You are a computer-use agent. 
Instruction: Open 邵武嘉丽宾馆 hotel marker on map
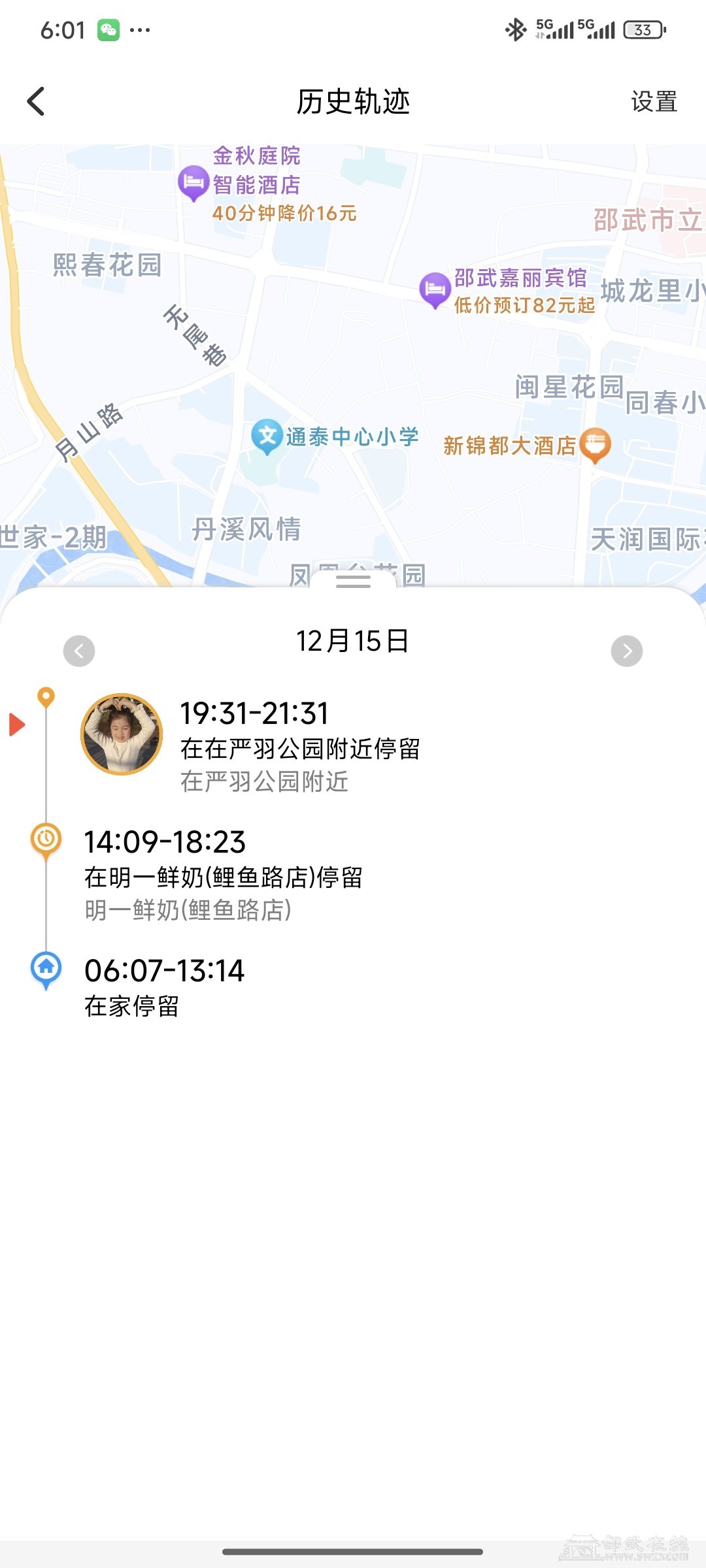435,289
